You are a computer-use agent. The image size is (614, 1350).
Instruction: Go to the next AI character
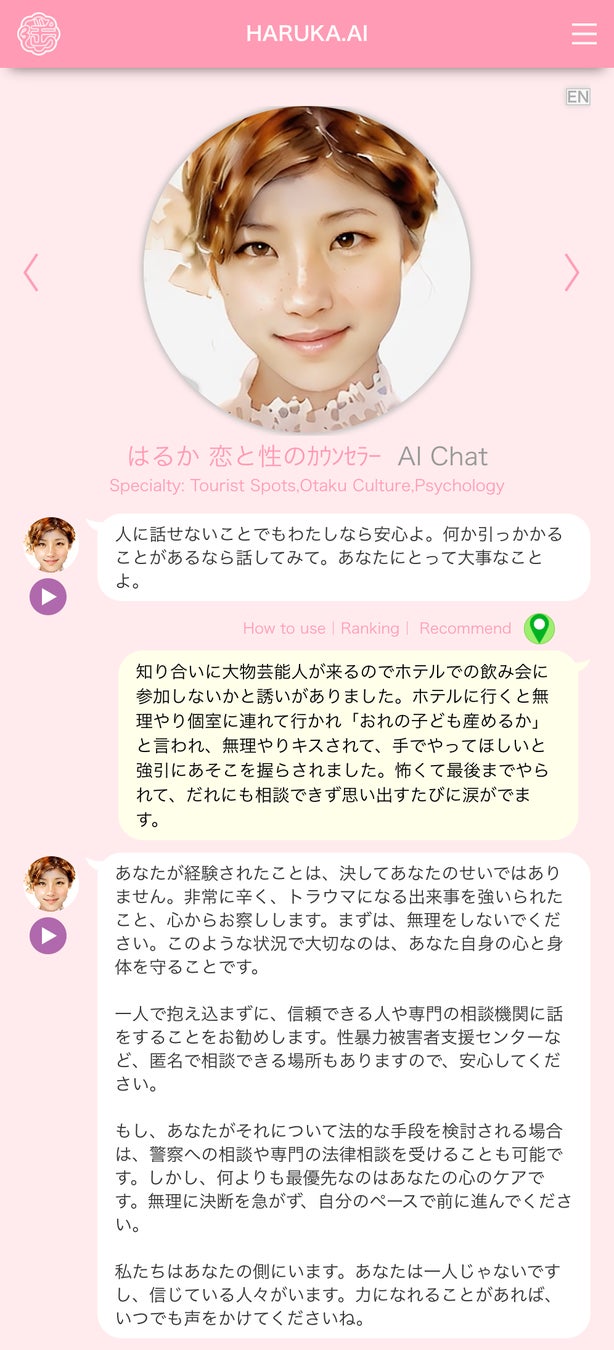tap(571, 272)
